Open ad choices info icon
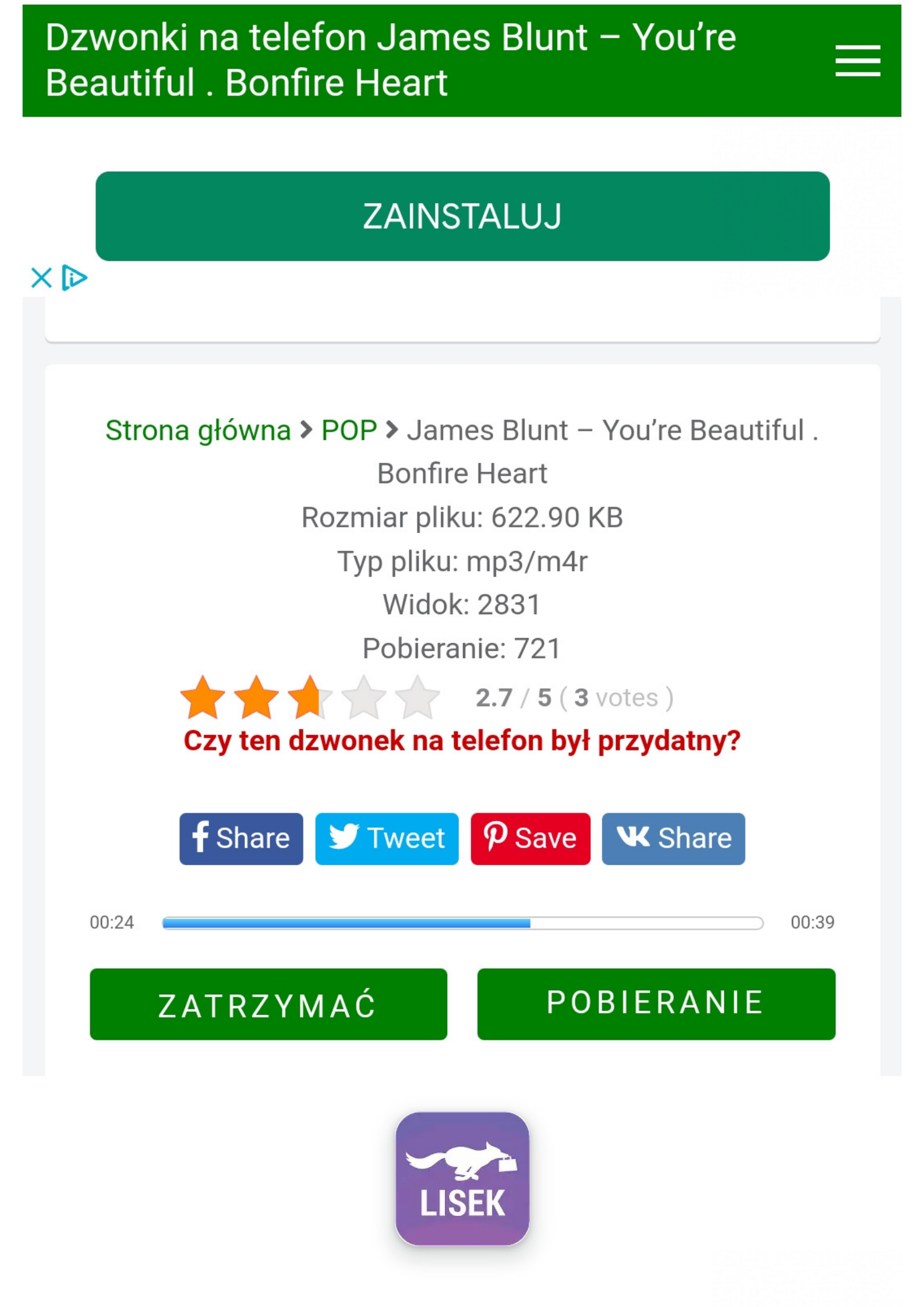The width and height of the screenshot is (924, 1307). click(75, 278)
